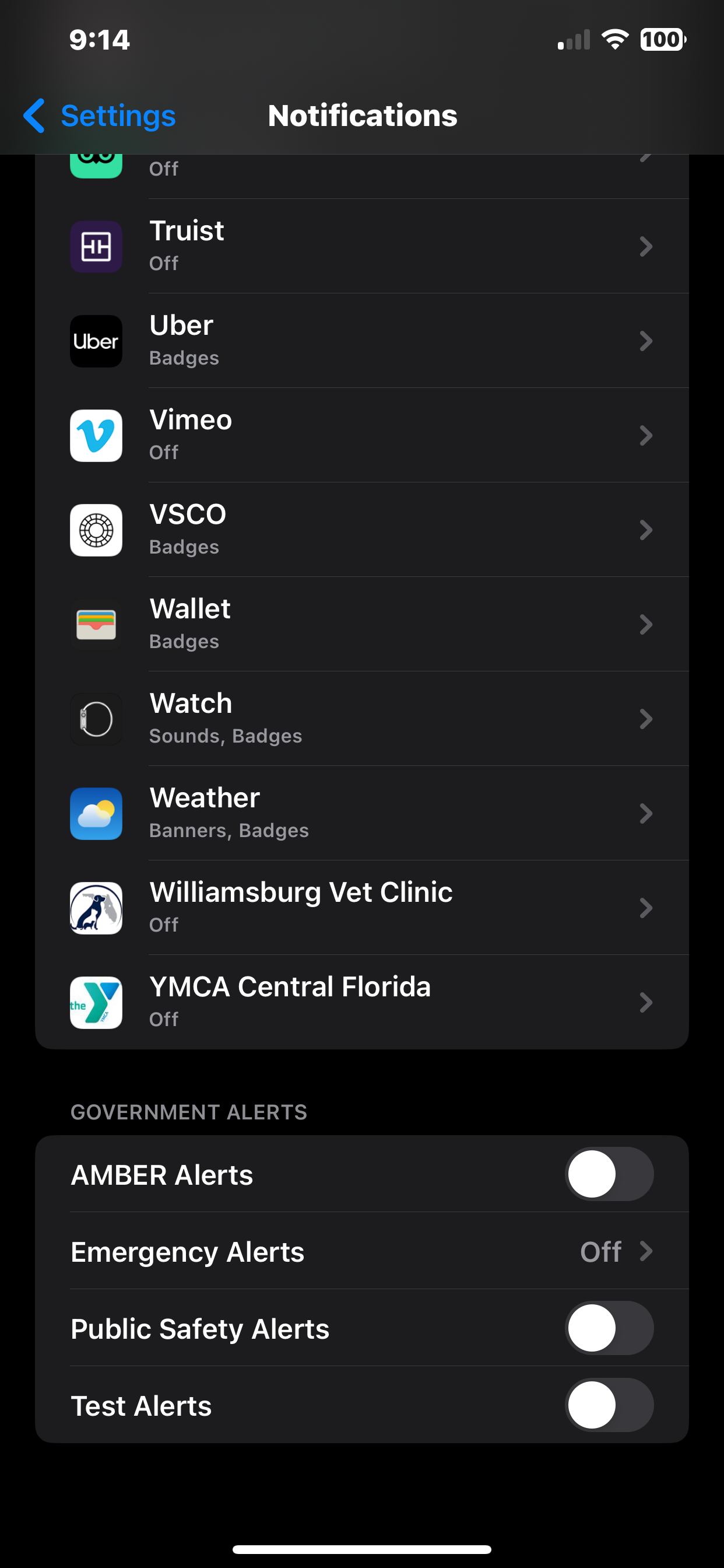Open YMCA Central Florida notifications
The height and width of the screenshot is (1568, 724).
362,1002
